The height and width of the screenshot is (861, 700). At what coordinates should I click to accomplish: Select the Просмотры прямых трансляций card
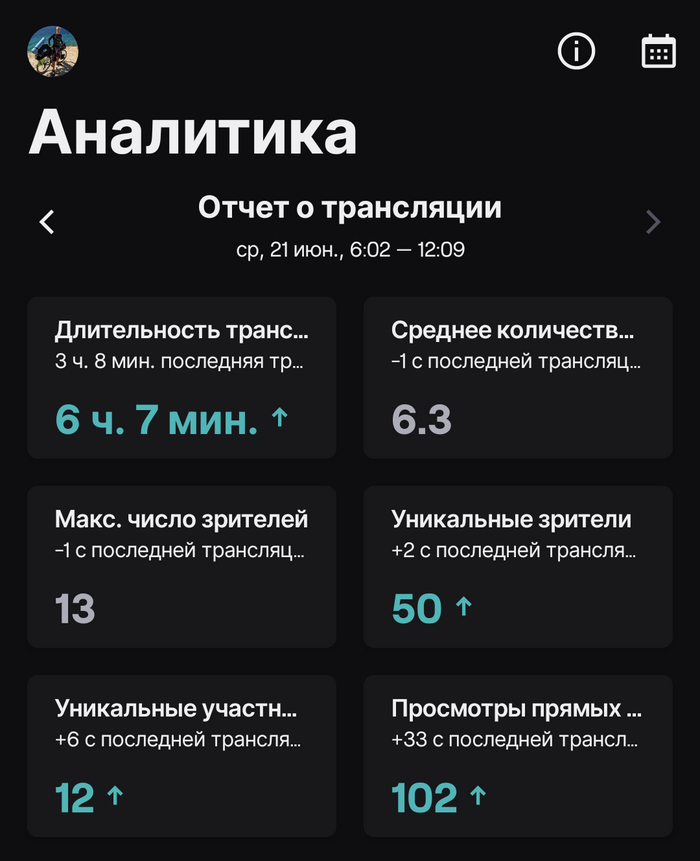517,756
